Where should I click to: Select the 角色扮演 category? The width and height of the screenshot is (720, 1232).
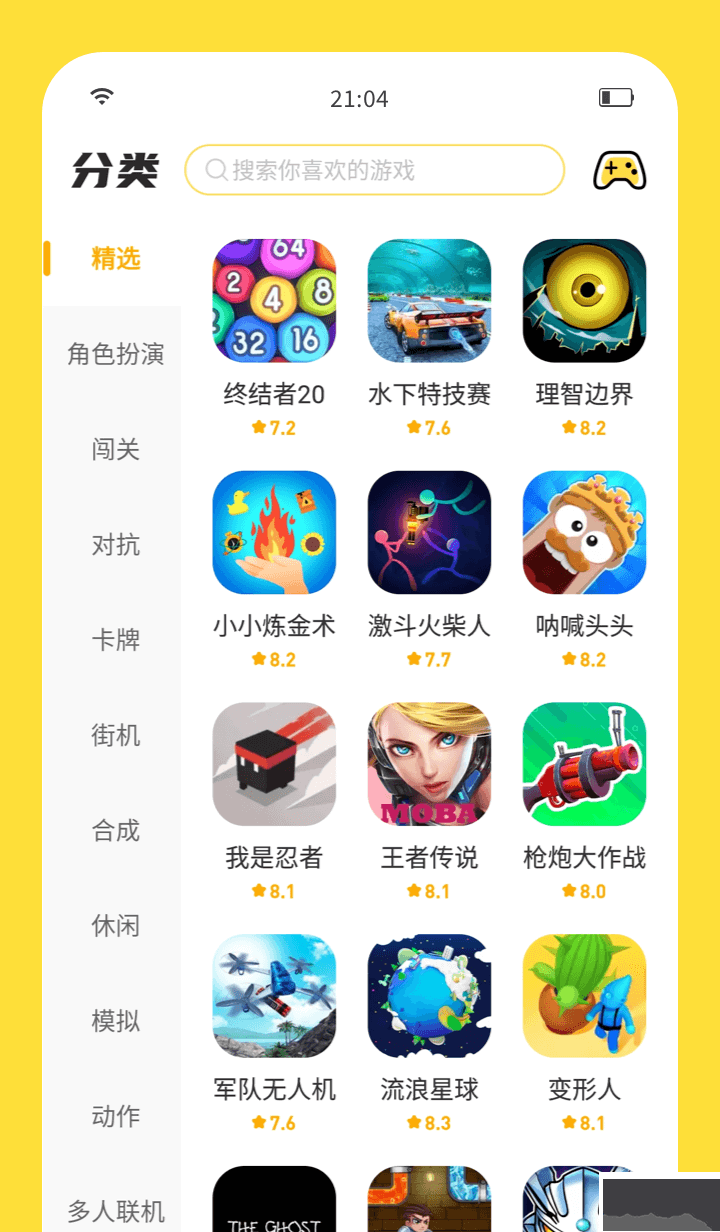click(x=115, y=354)
